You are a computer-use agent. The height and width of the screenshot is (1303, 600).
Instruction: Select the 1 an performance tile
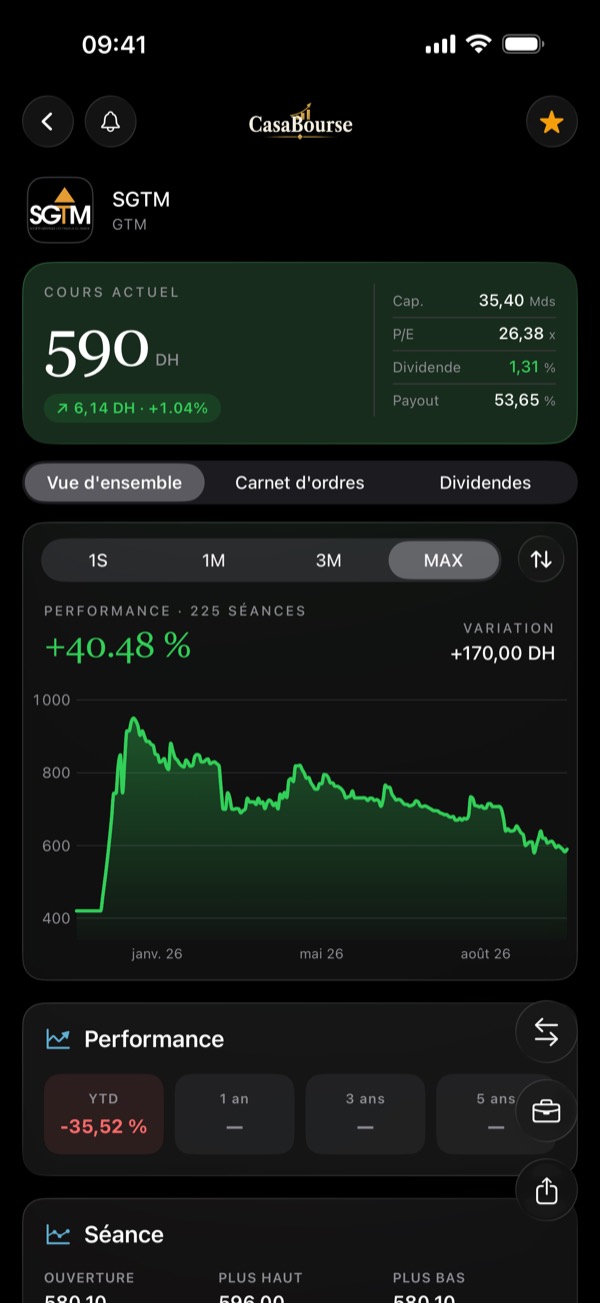click(234, 1114)
